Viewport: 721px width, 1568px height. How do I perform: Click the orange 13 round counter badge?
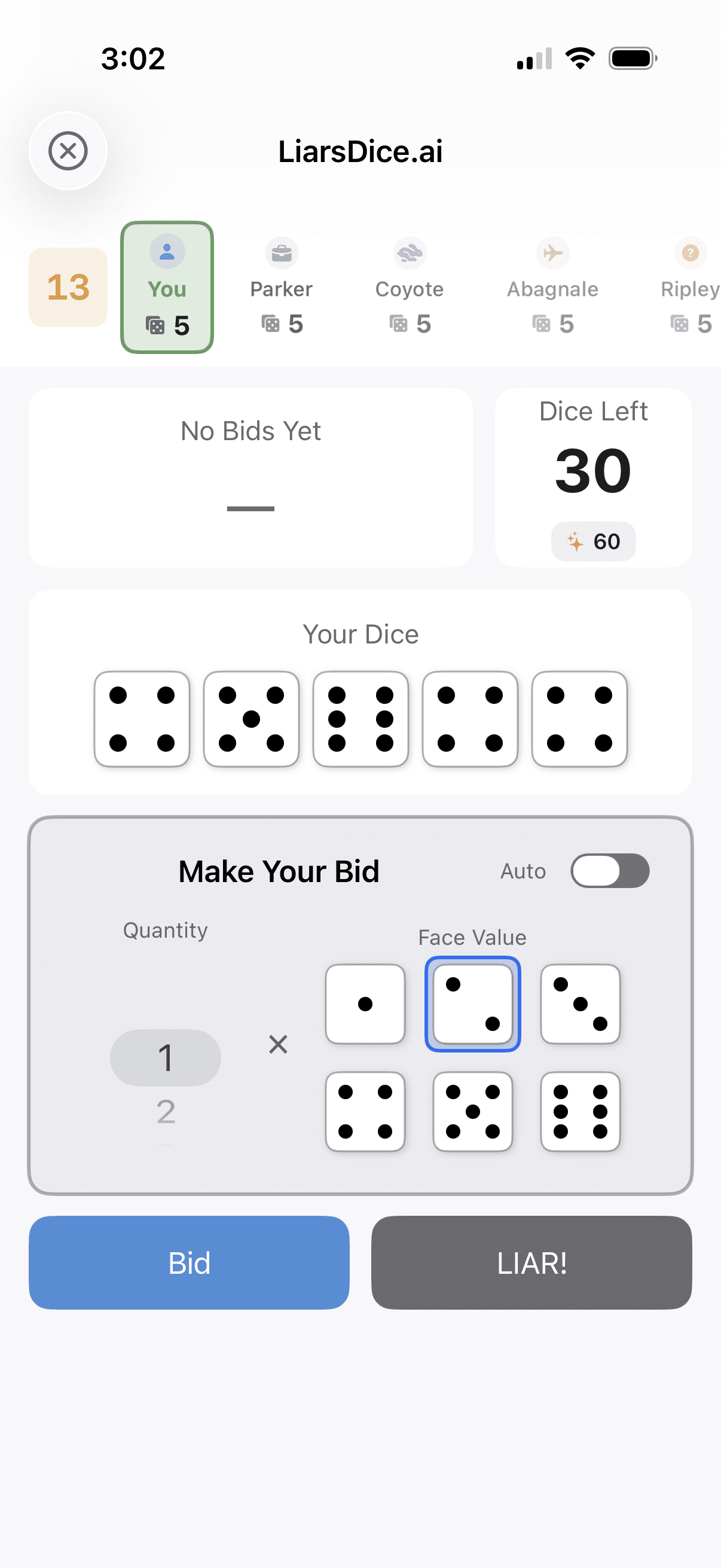click(68, 286)
